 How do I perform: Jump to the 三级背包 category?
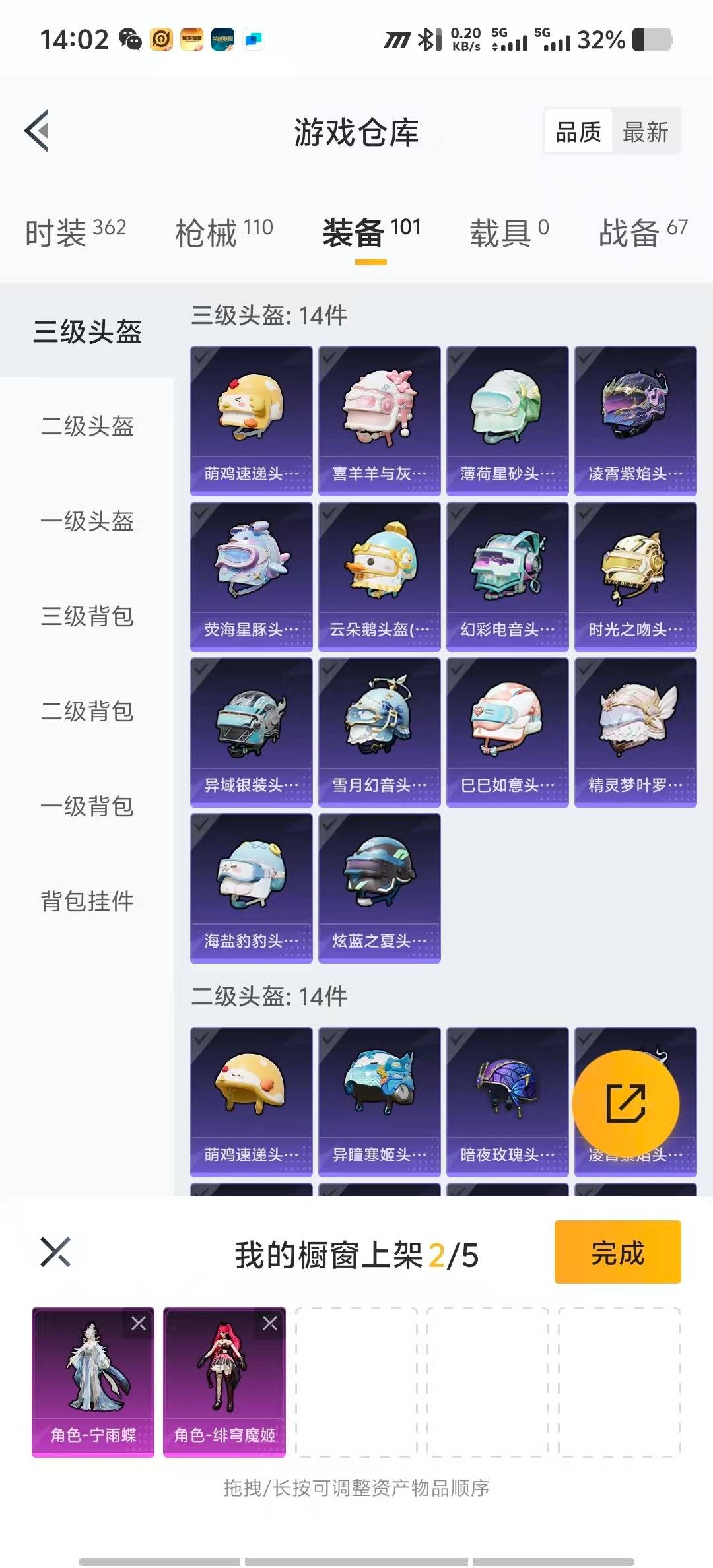click(x=87, y=616)
